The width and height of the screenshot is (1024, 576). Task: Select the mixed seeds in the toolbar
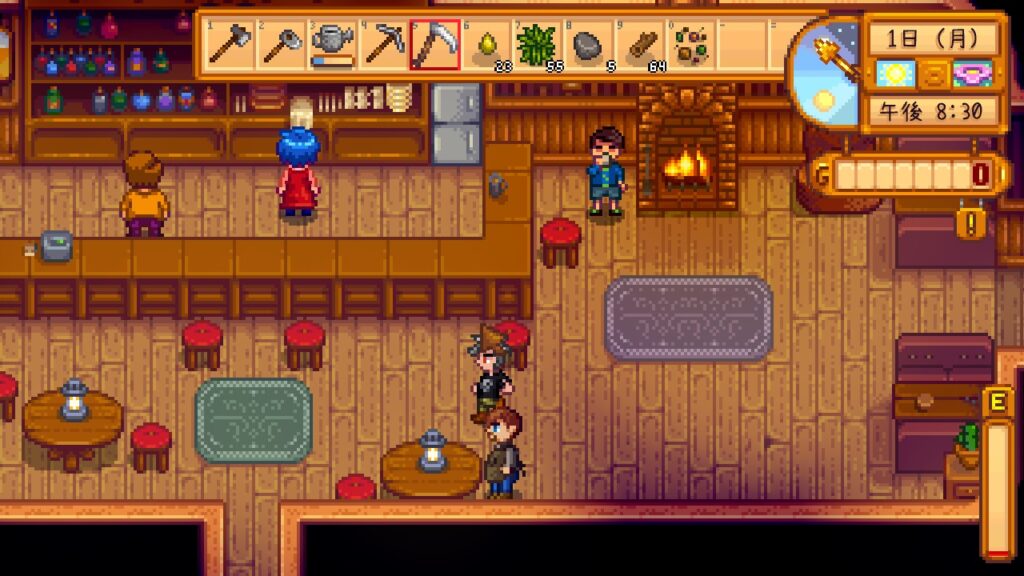point(691,45)
